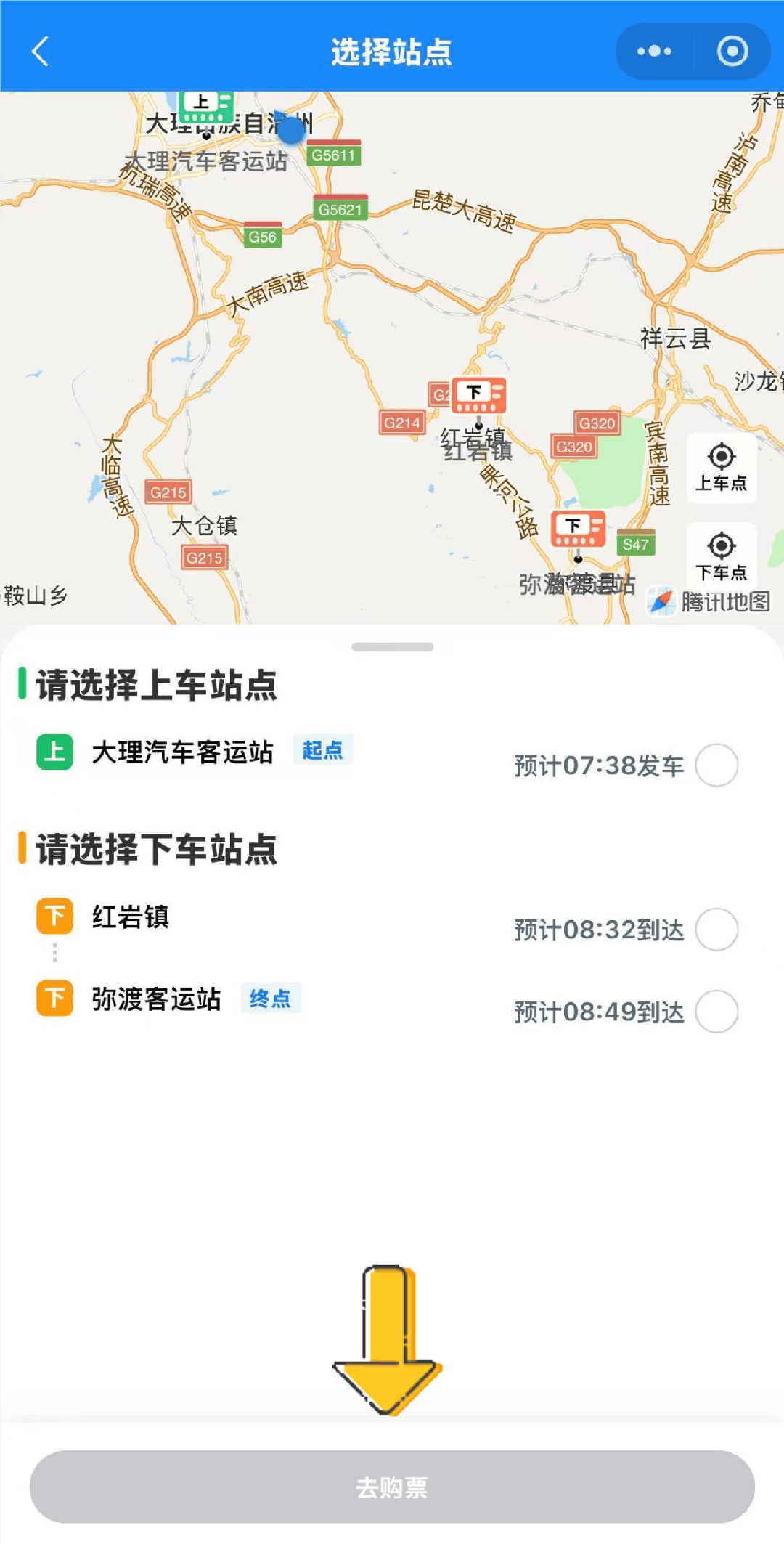Tap the 去购票 button
Viewport: 784px width, 1544px height.
392,1487
